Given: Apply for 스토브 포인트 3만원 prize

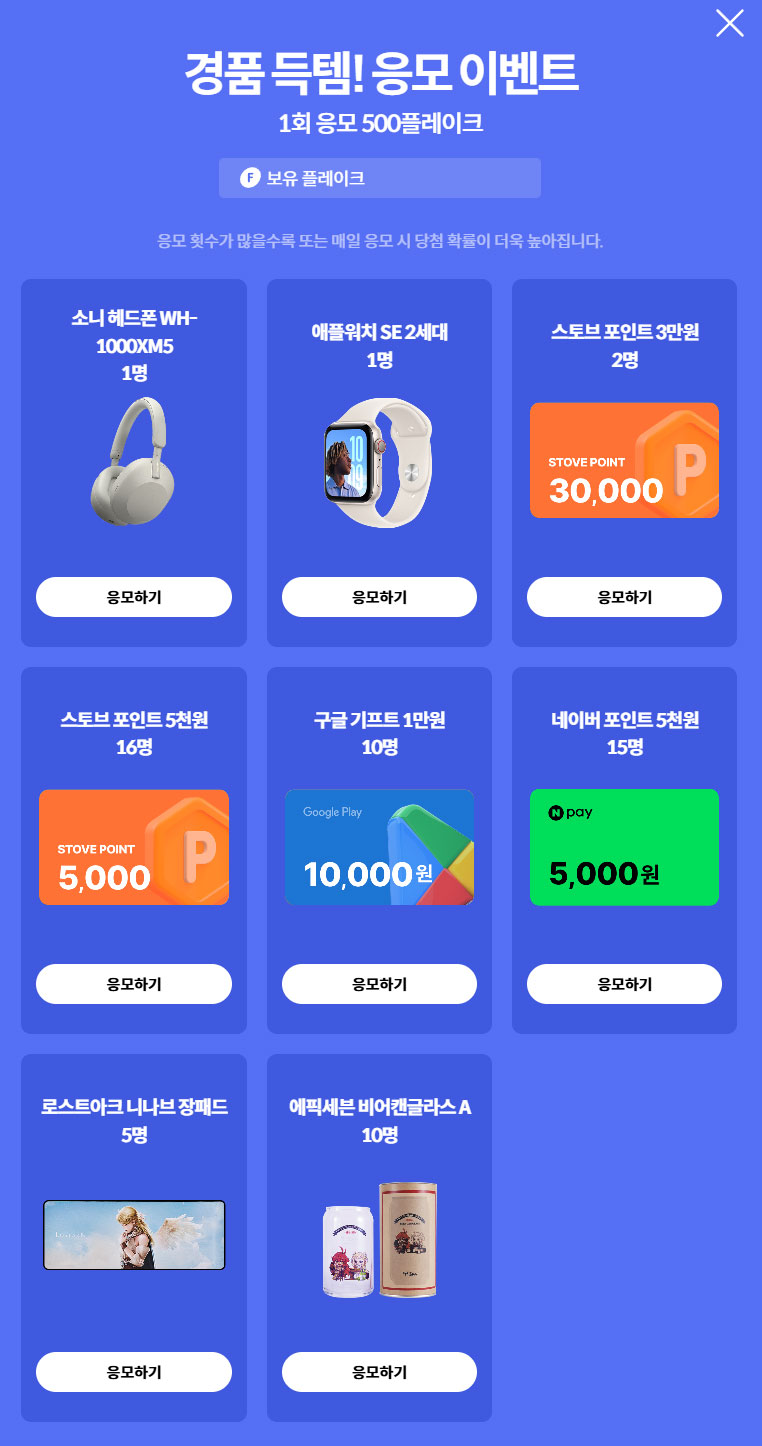Looking at the screenshot, I should click(x=624, y=597).
